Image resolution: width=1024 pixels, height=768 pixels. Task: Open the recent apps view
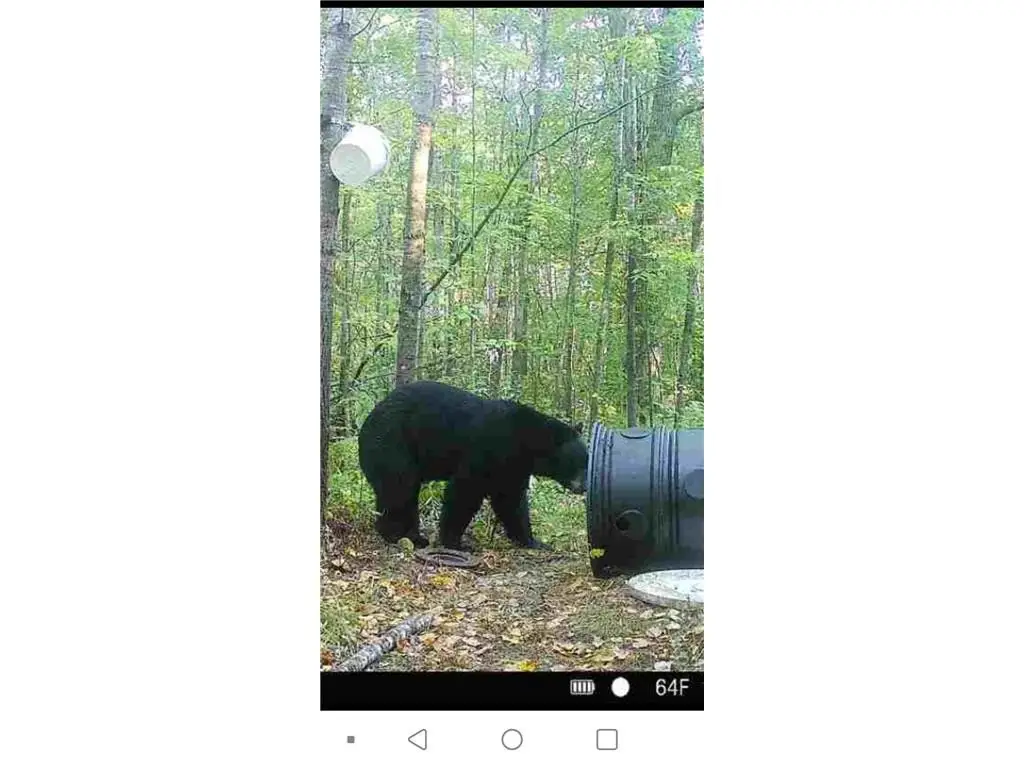607,739
